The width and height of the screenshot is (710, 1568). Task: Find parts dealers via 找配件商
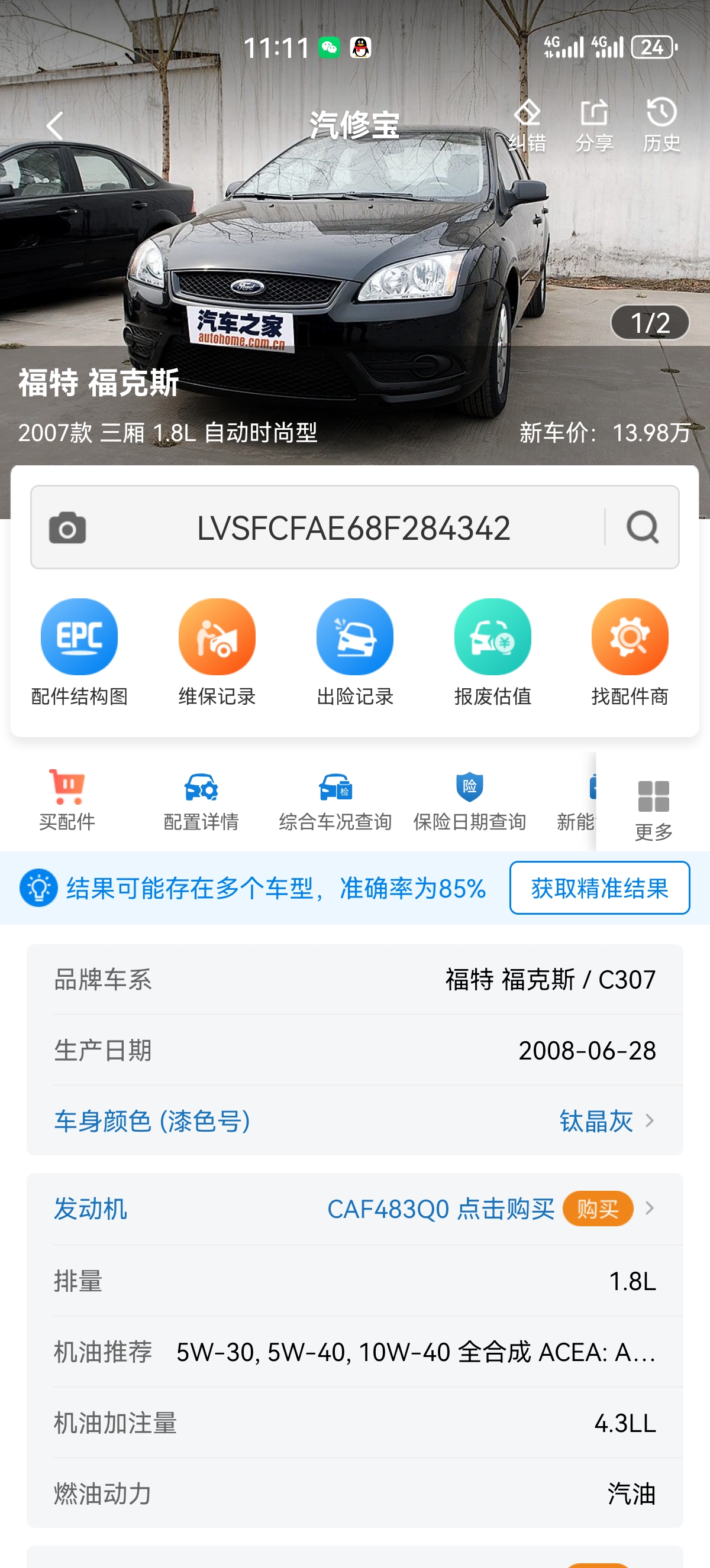coord(630,652)
